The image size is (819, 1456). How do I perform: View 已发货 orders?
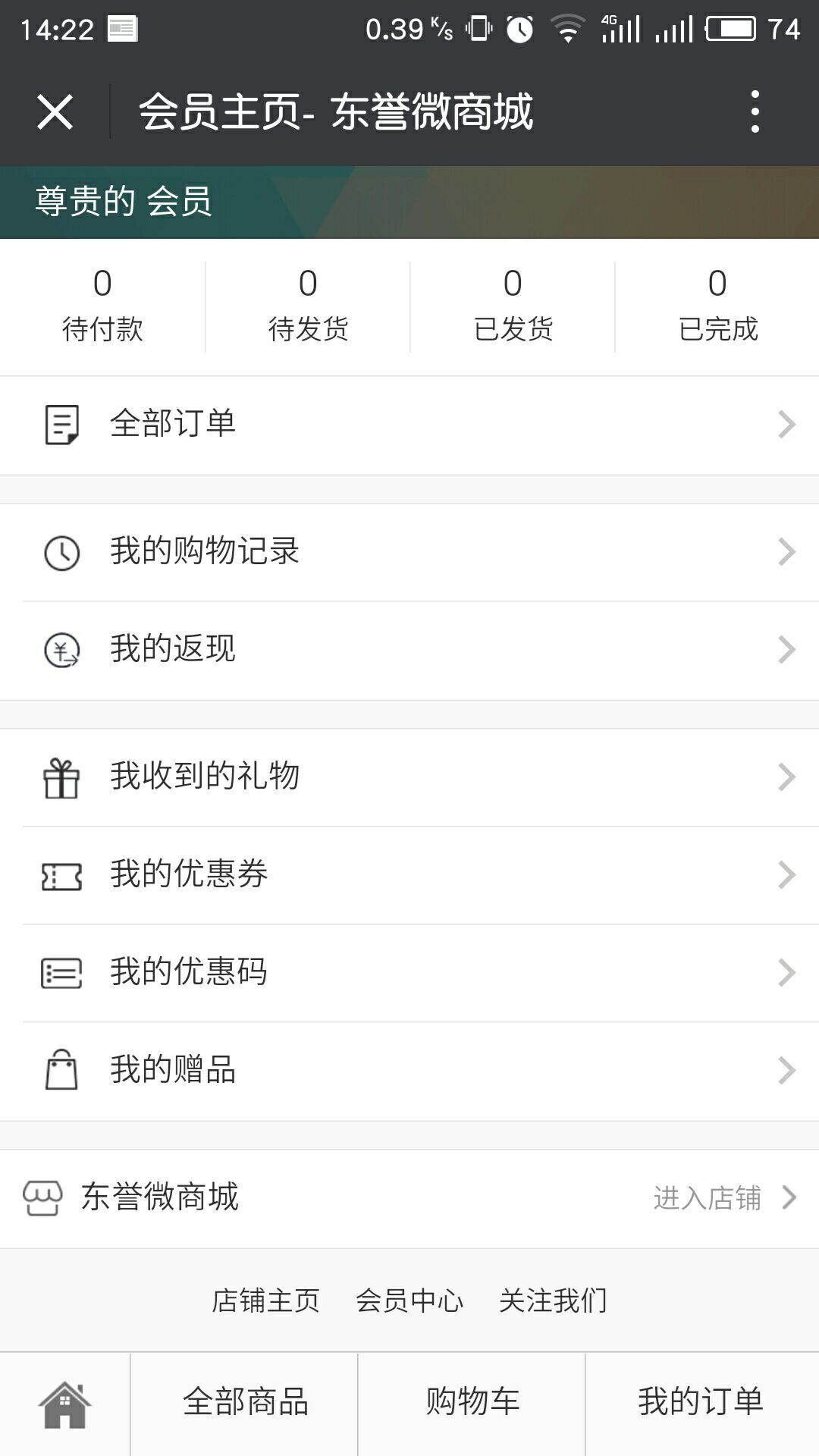(x=513, y=306)
